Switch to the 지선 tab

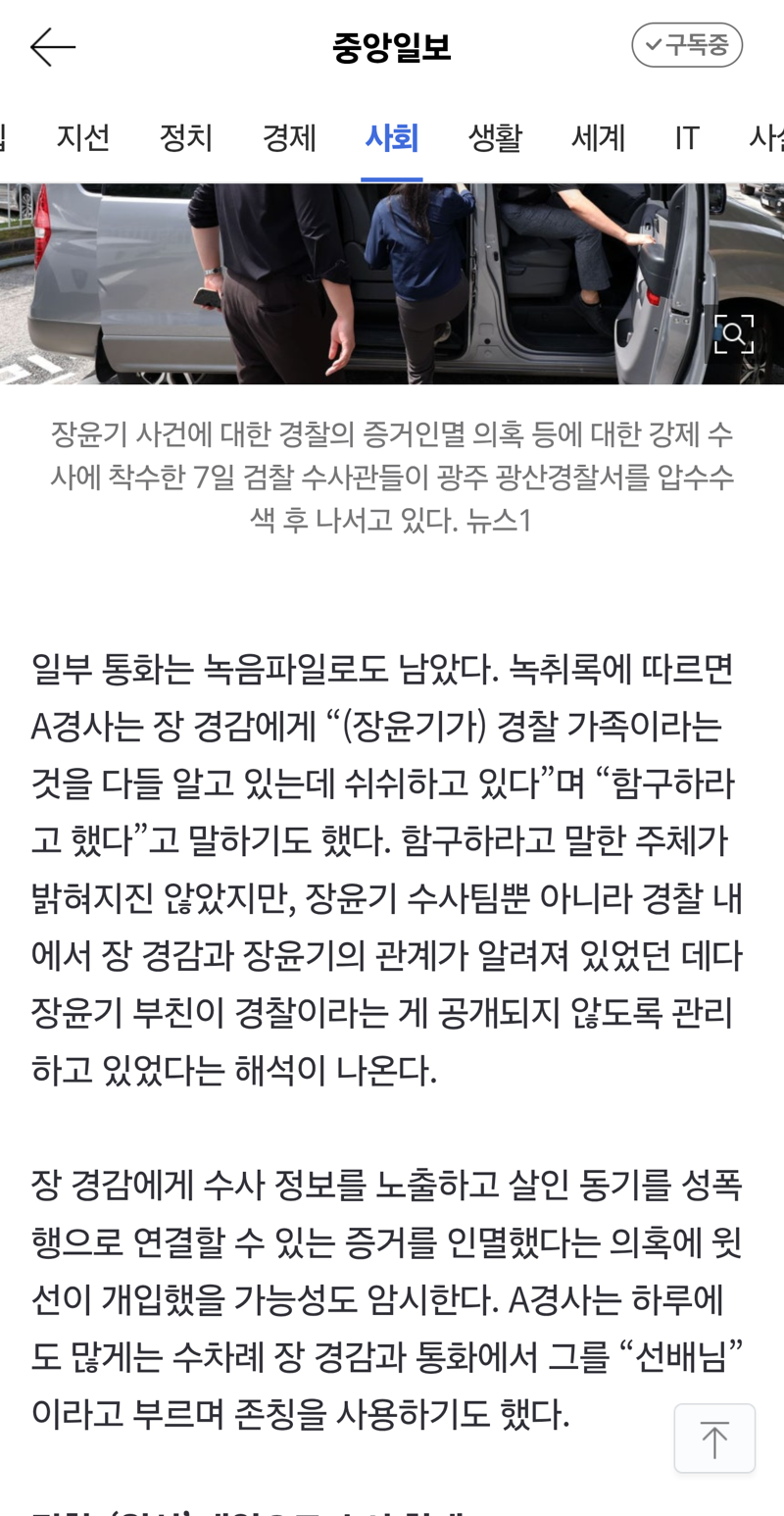coord(83,138)
